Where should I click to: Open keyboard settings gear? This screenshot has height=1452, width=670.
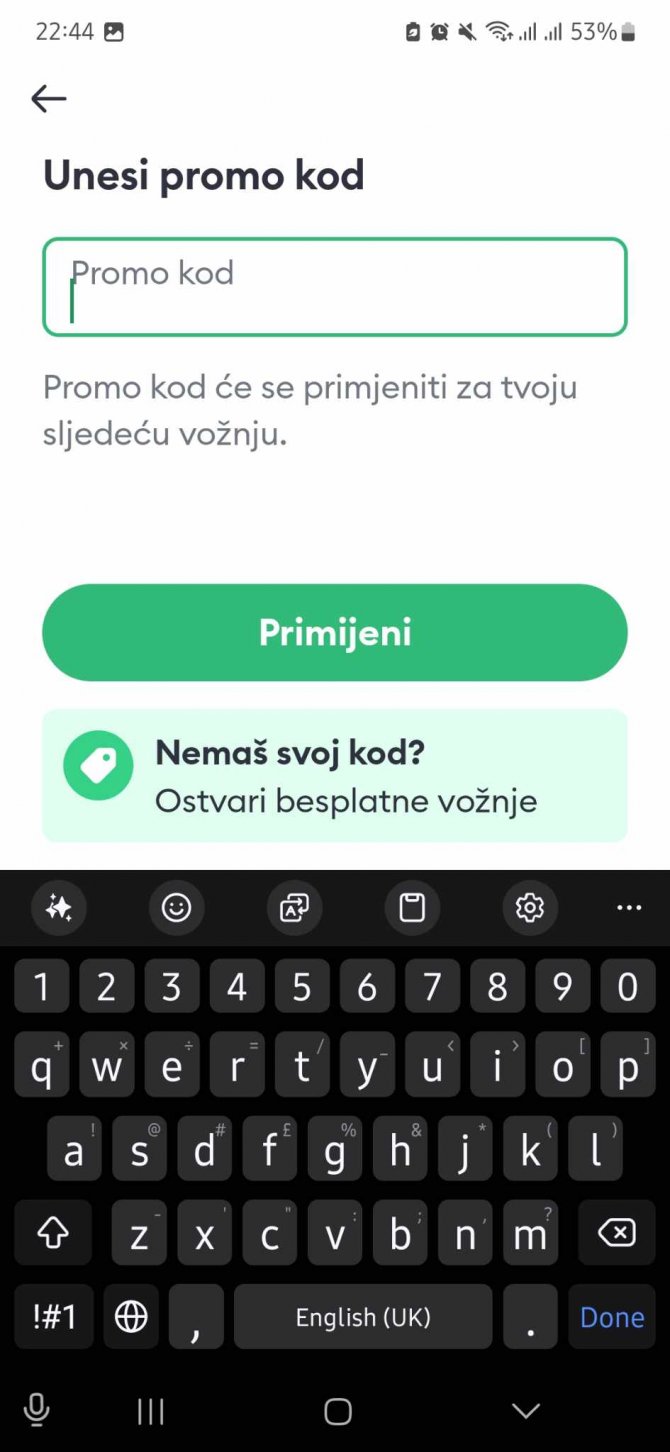tap(529, 907)
